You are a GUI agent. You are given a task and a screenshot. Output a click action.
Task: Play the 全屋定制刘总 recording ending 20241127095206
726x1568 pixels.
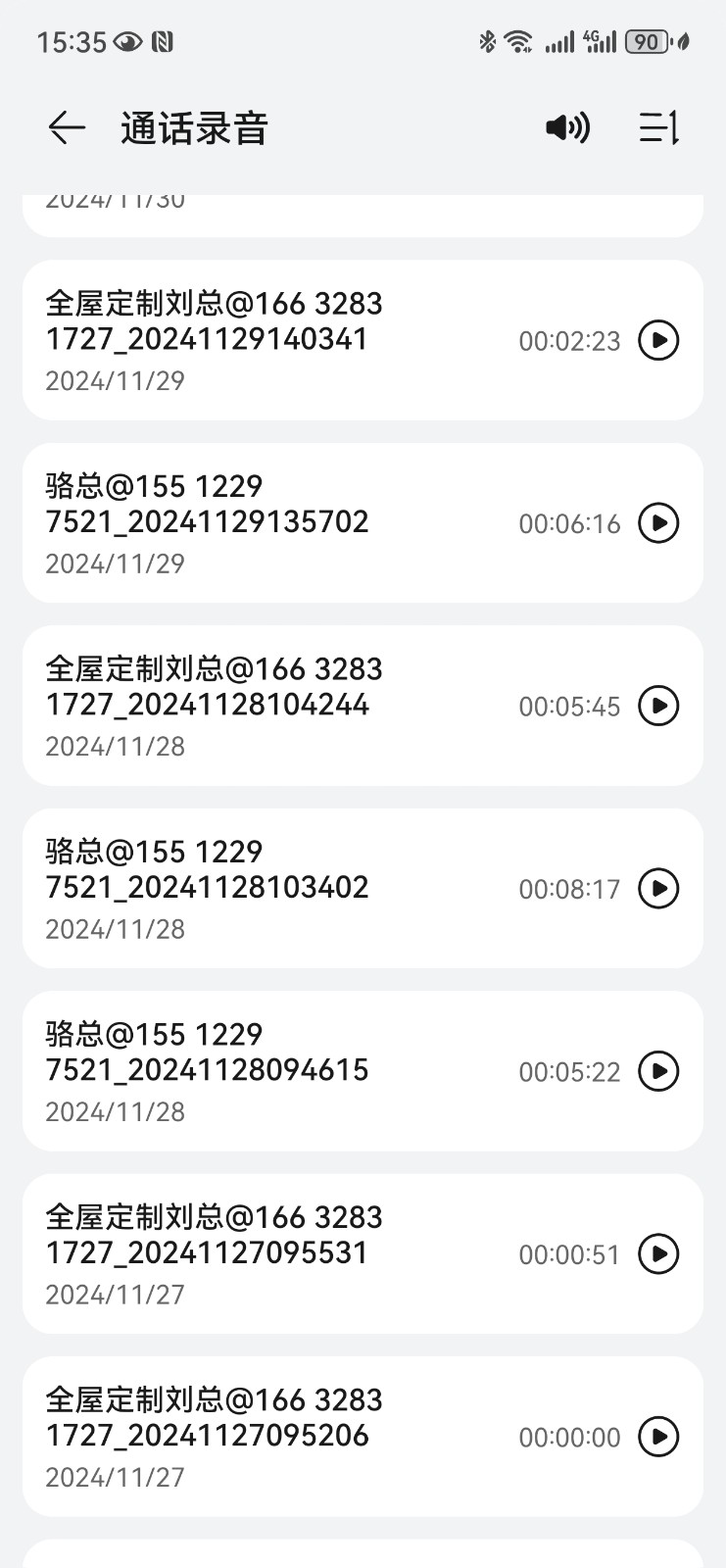[658, 1437]
